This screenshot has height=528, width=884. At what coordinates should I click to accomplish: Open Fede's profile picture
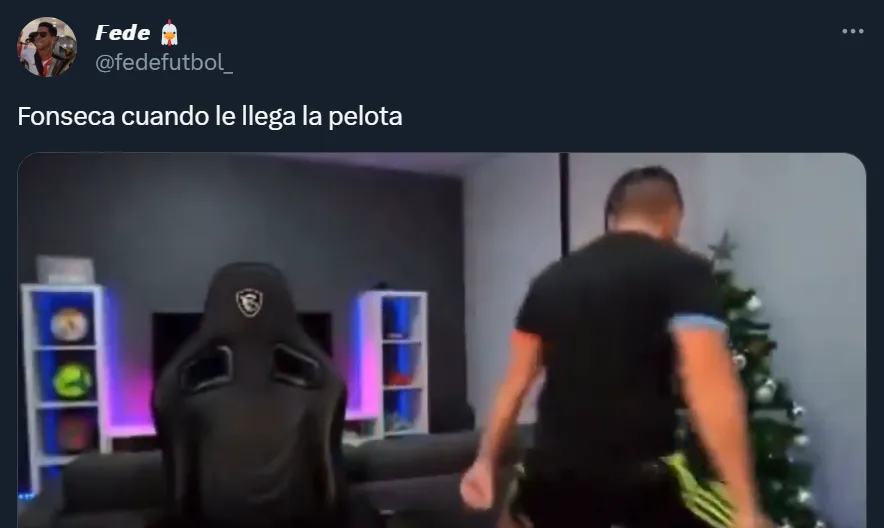(x=46, y=47)
